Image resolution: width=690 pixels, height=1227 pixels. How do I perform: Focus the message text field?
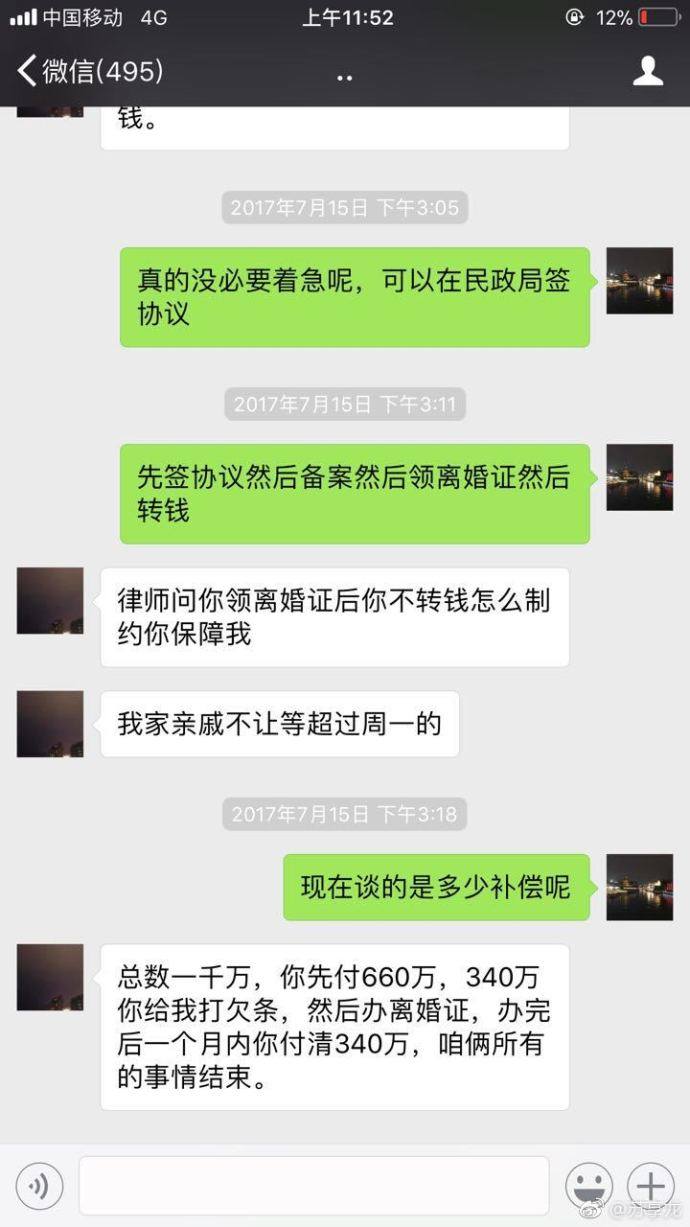314,1186
